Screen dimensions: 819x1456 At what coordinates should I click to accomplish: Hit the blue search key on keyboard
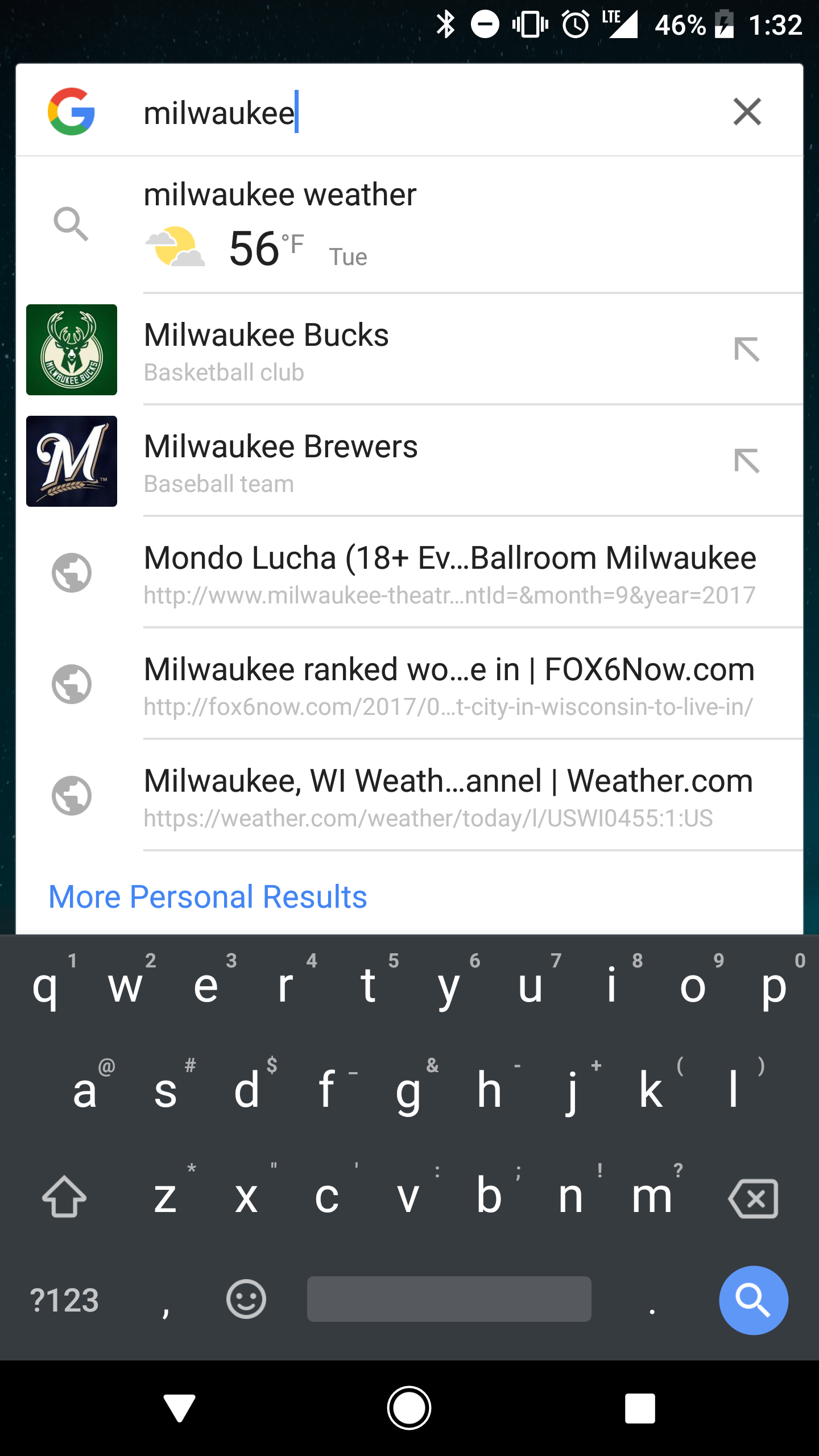tap(753, 1300)
